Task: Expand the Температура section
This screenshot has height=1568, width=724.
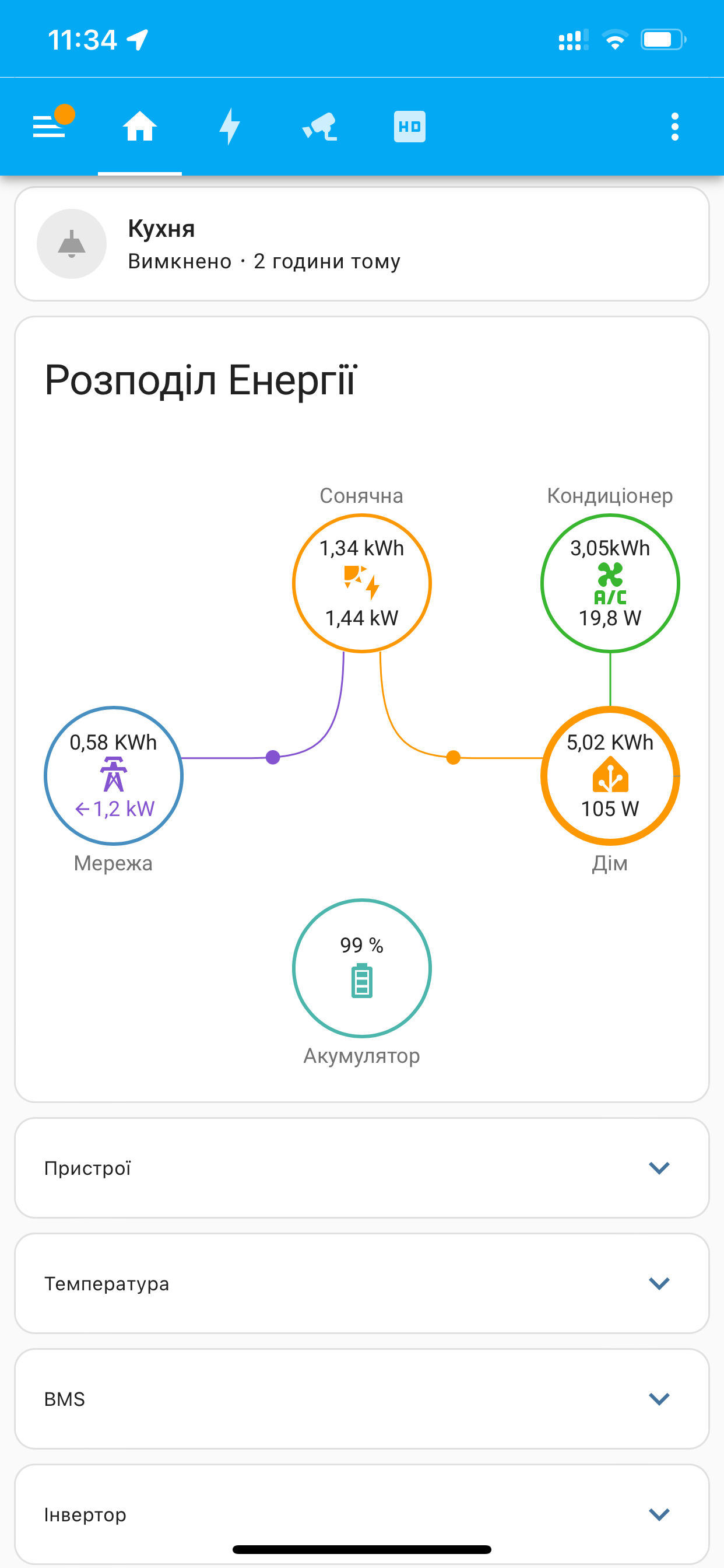Action: click(x=362, y=1283)
